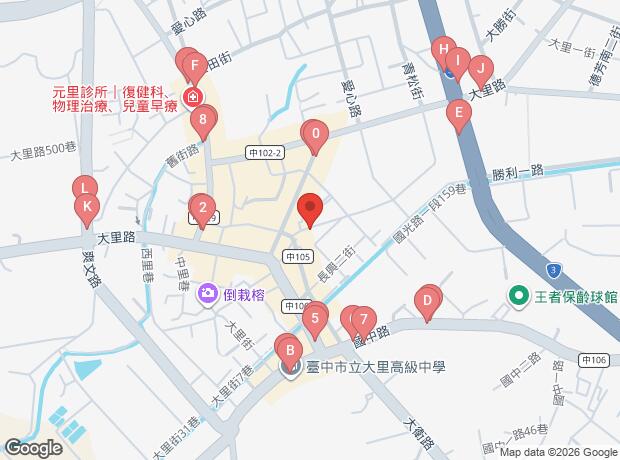Tap map marker labeled L
Image resolution: width=620 pixels, height=460 pixels.
(x=84, y=187)
